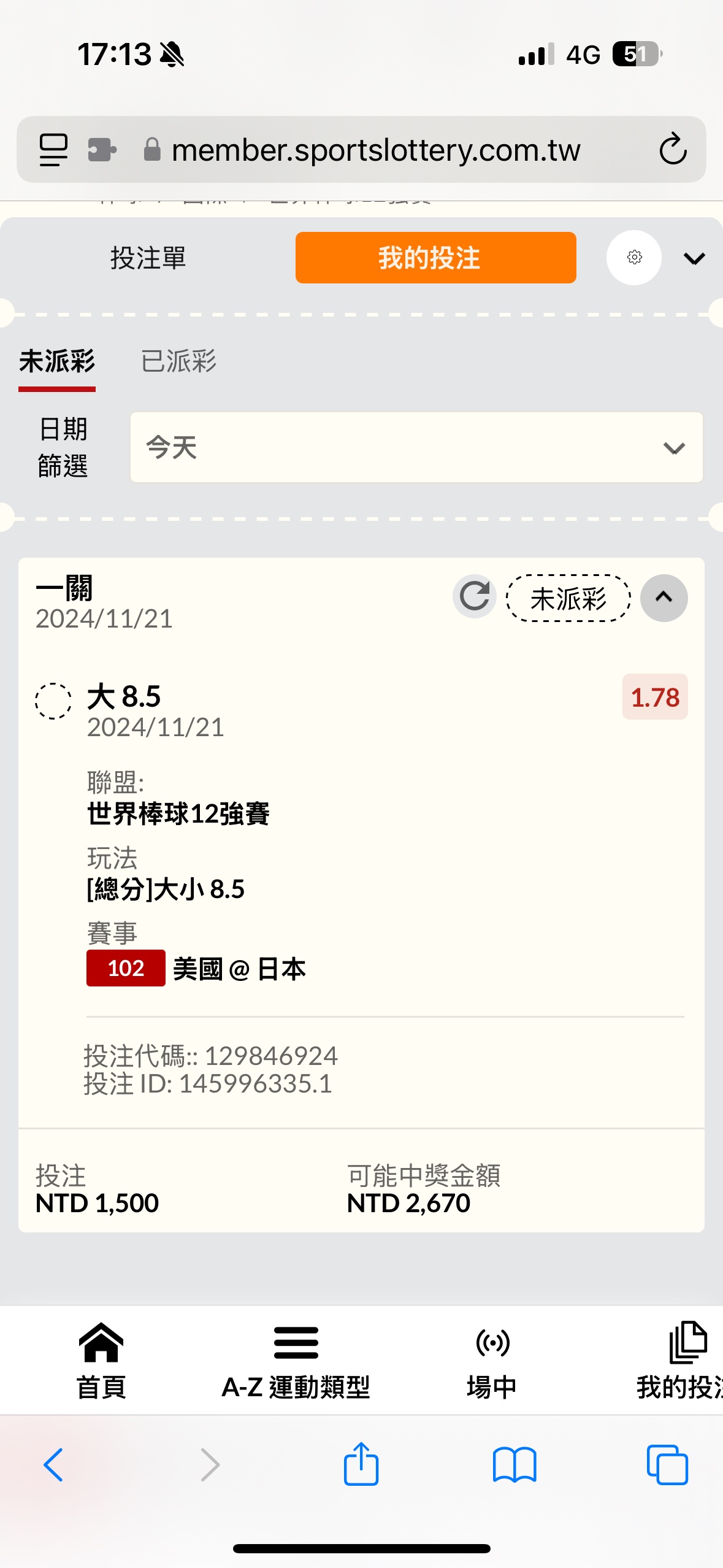Go back in Safari
Image resolution: width=723 pixels, height=1568 pixels.
pos(53,1465)
